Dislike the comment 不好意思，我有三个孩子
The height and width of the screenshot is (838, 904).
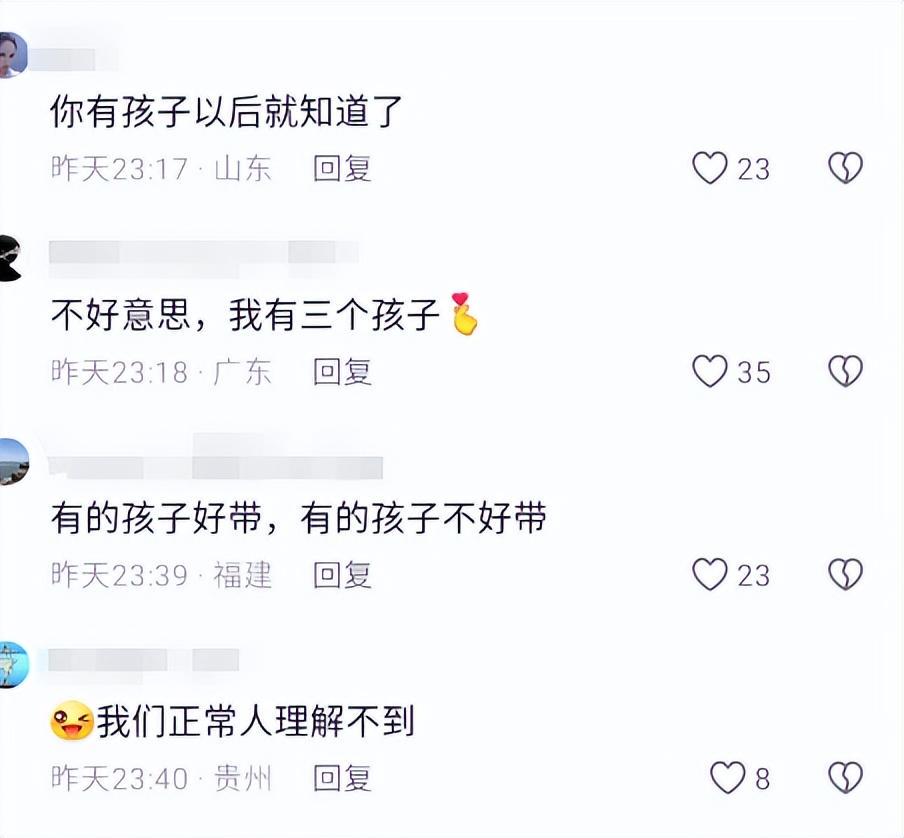tap(845, 372)
